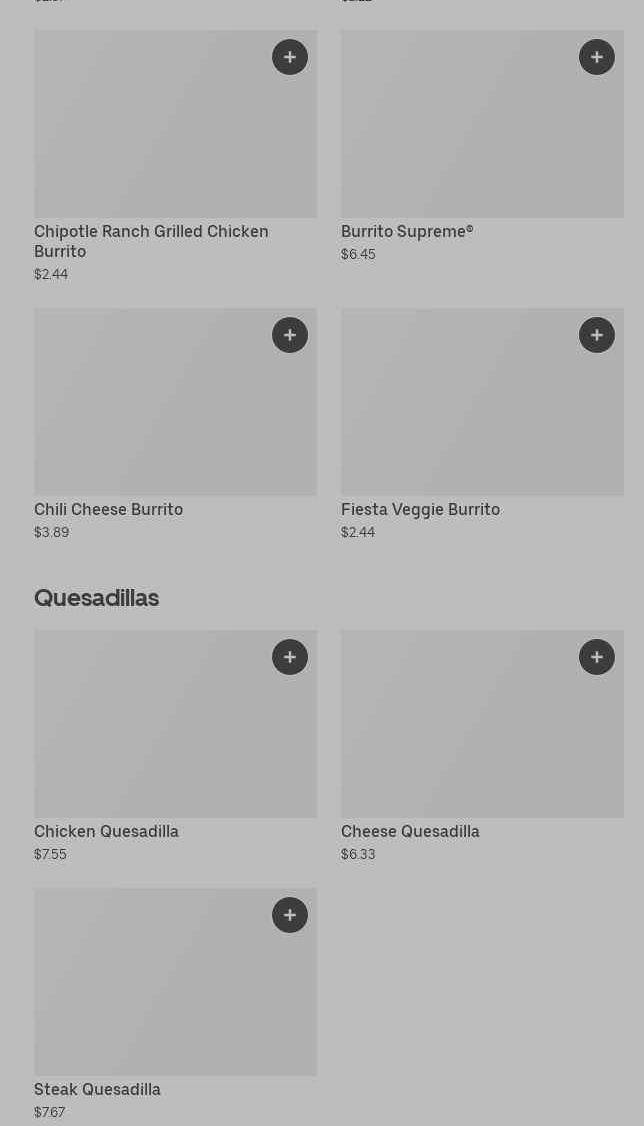View Chili Cheese Burrito details
The height and width of the screenshot is (1126, 644).
tap(108, 509)
